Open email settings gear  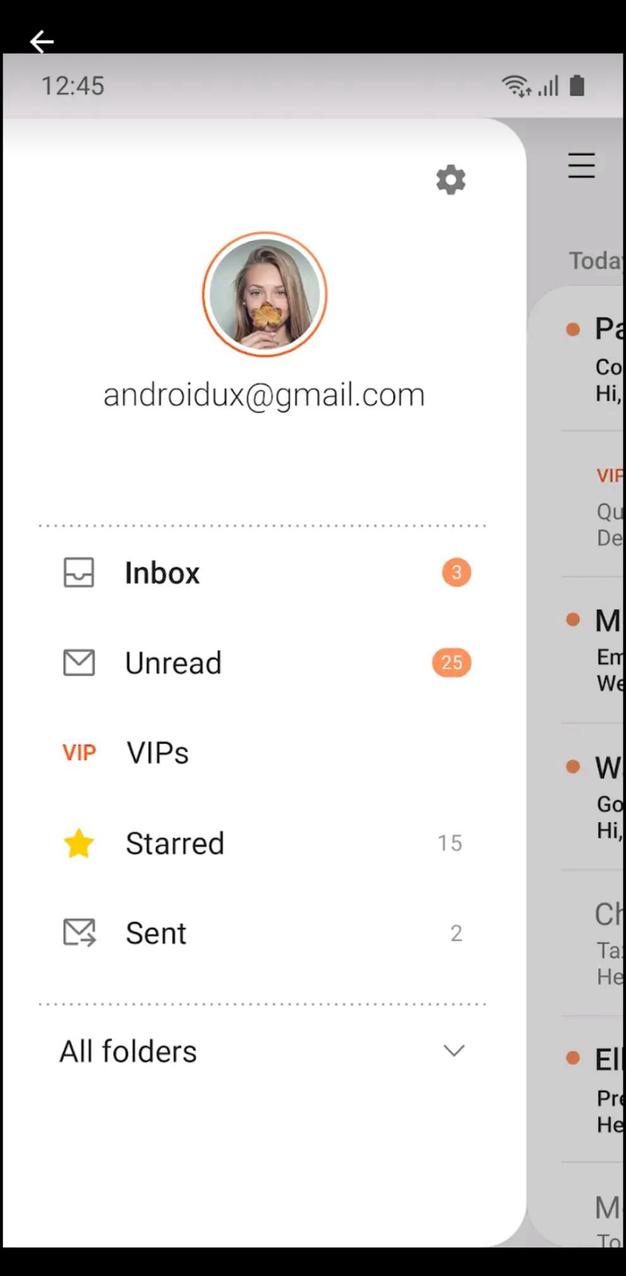pos(451,180)
